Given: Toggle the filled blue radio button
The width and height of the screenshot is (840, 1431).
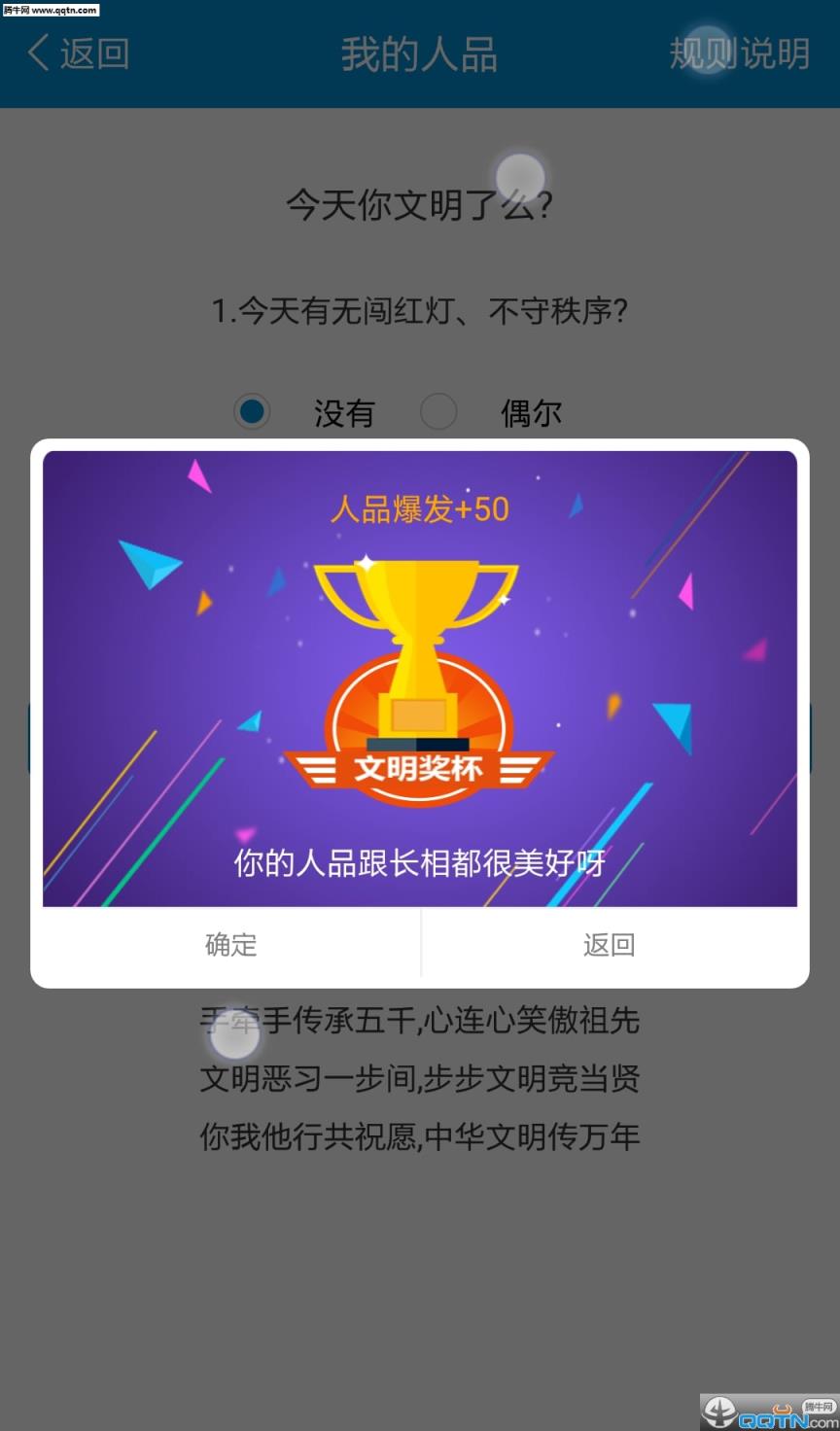Looking at the screenshot, I should [x=251, y=412].
